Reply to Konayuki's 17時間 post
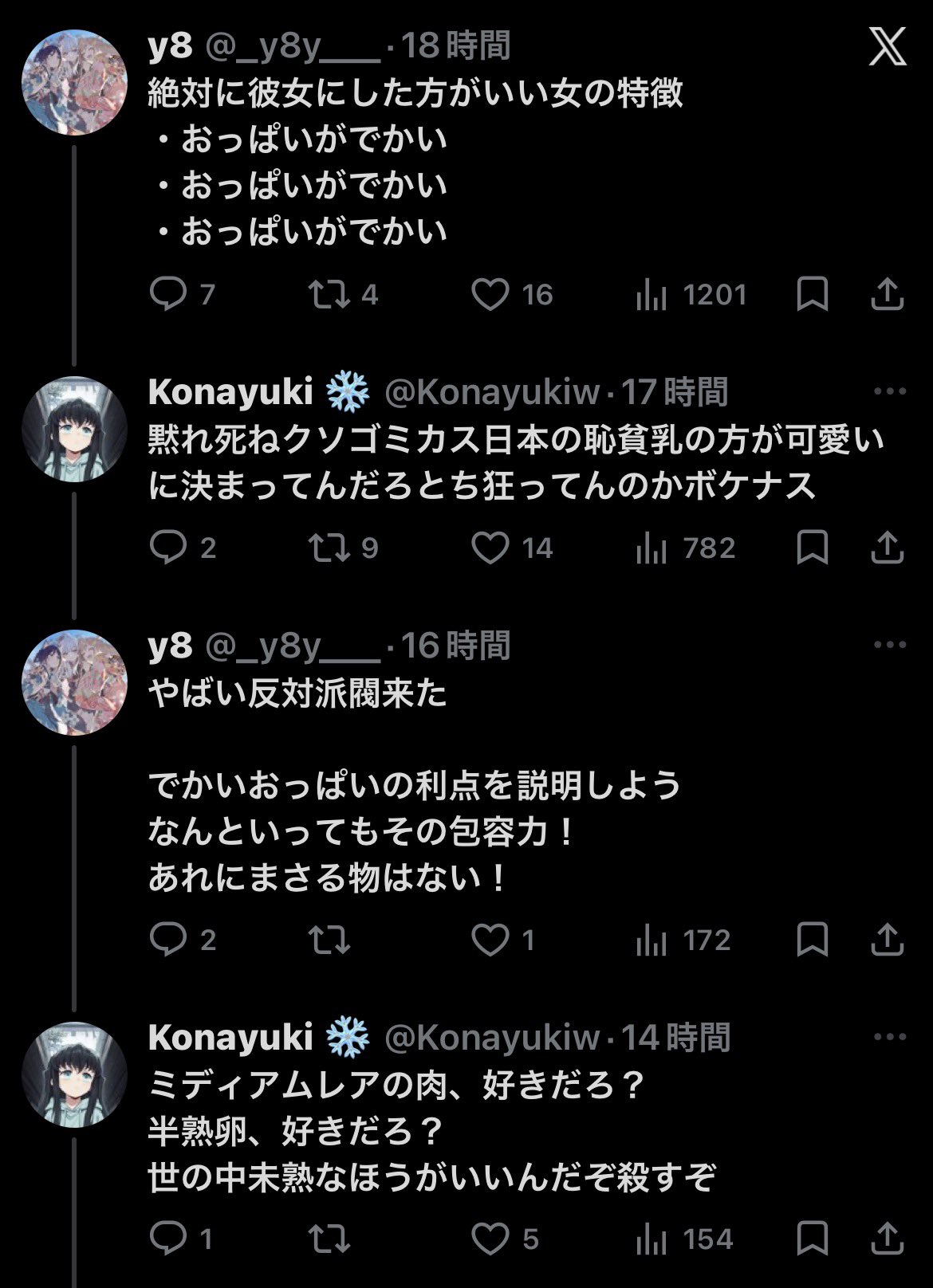The image size is (933, 1288). 168,548
